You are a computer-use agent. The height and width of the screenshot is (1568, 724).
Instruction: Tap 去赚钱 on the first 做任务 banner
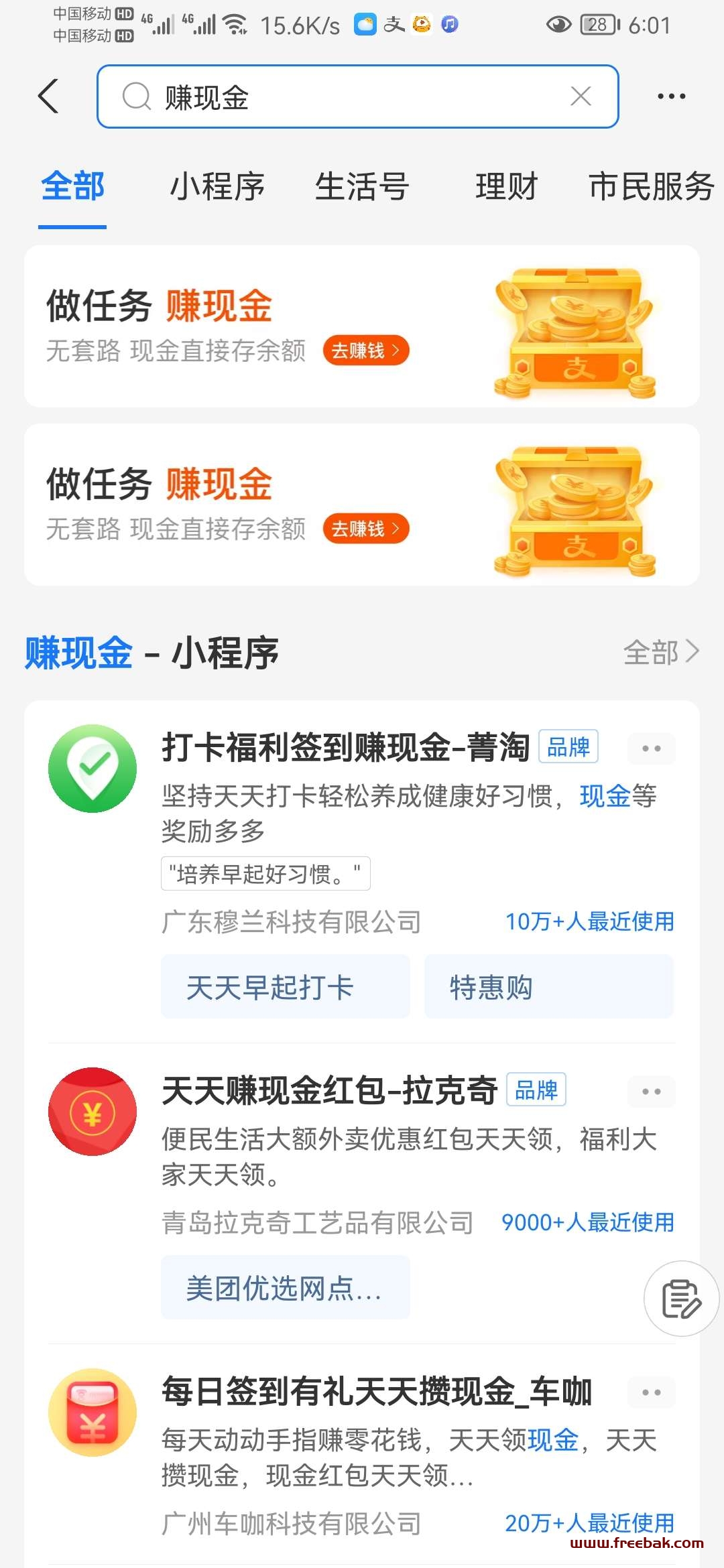pos(366,350)
